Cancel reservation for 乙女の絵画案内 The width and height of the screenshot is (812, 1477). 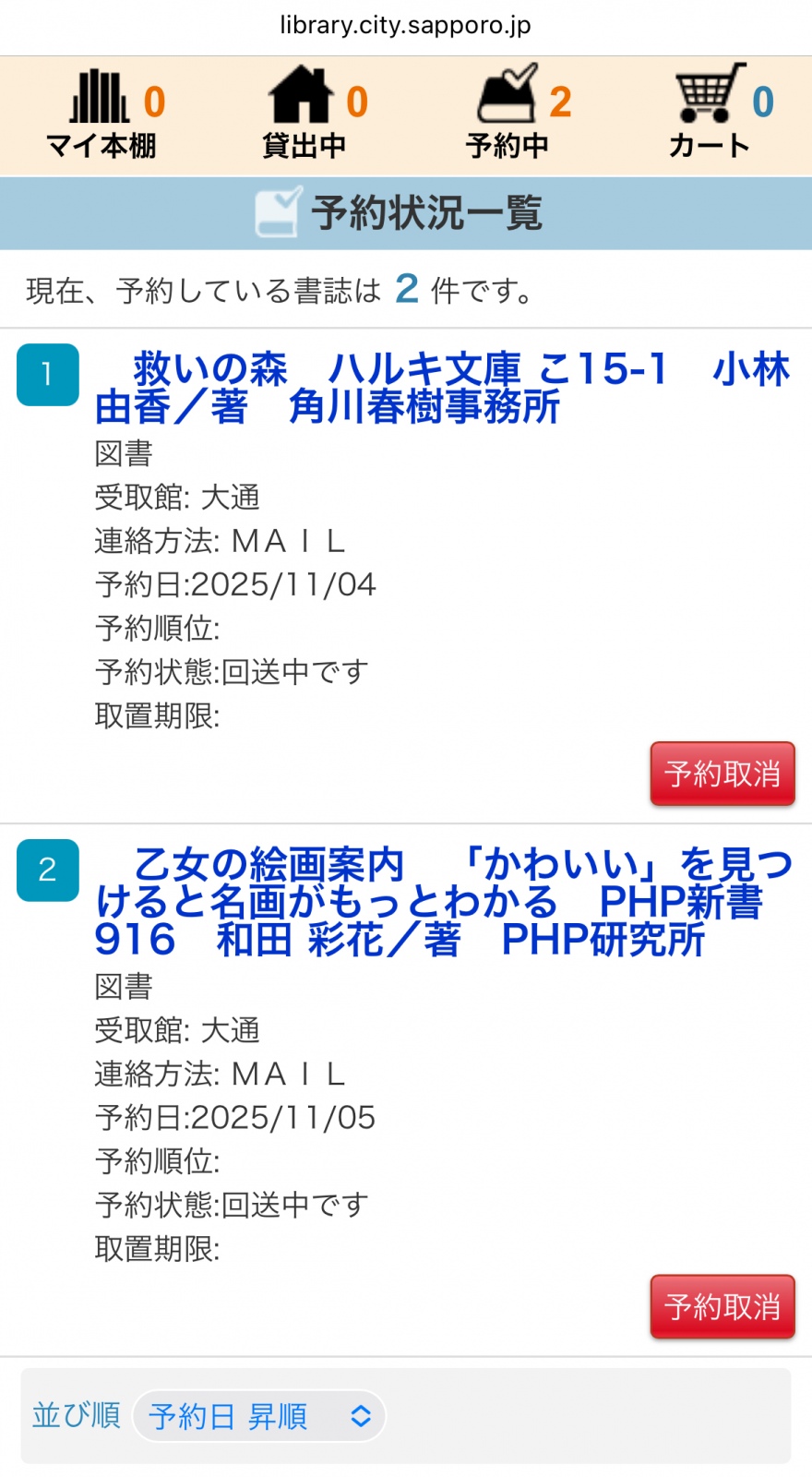(x=722, y=1306)
